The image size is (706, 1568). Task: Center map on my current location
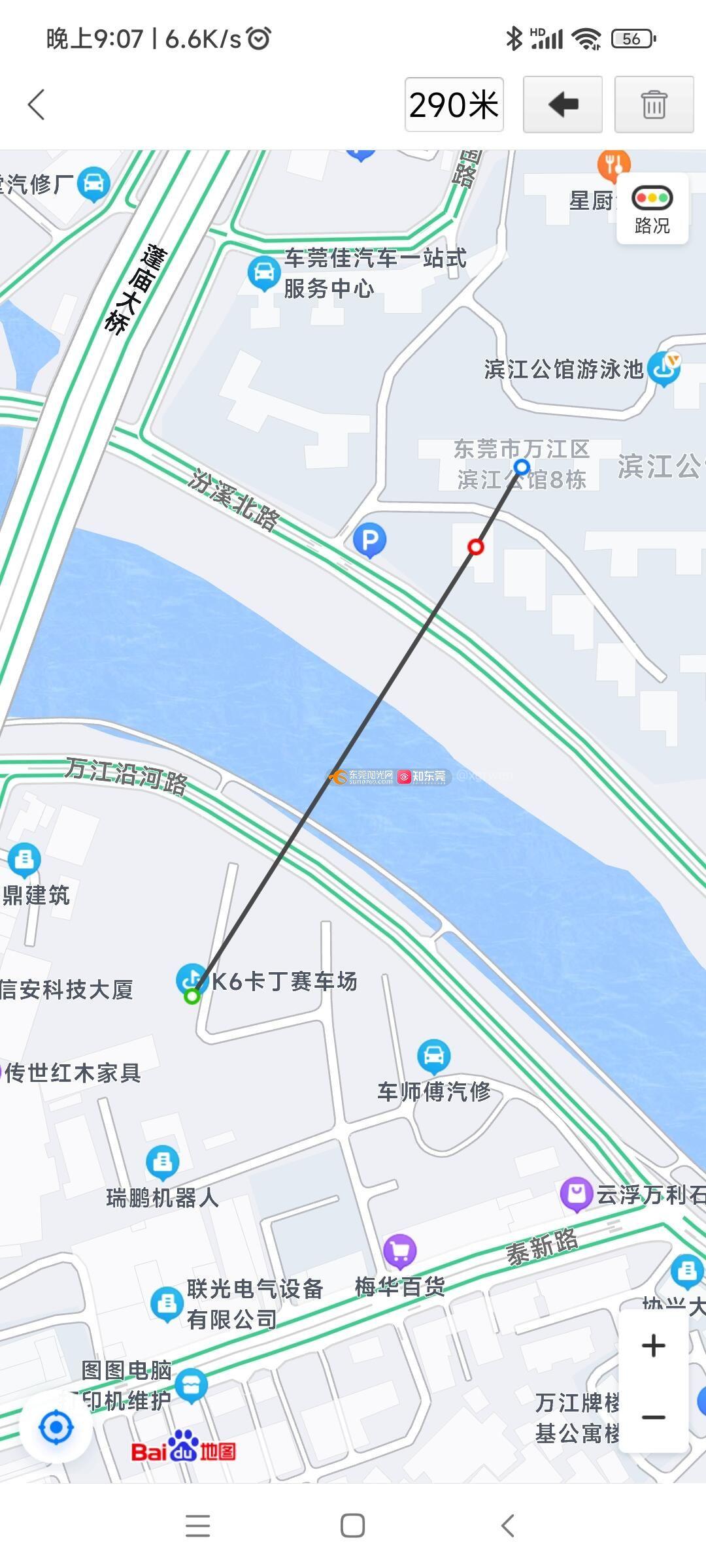pos(56,1428)
